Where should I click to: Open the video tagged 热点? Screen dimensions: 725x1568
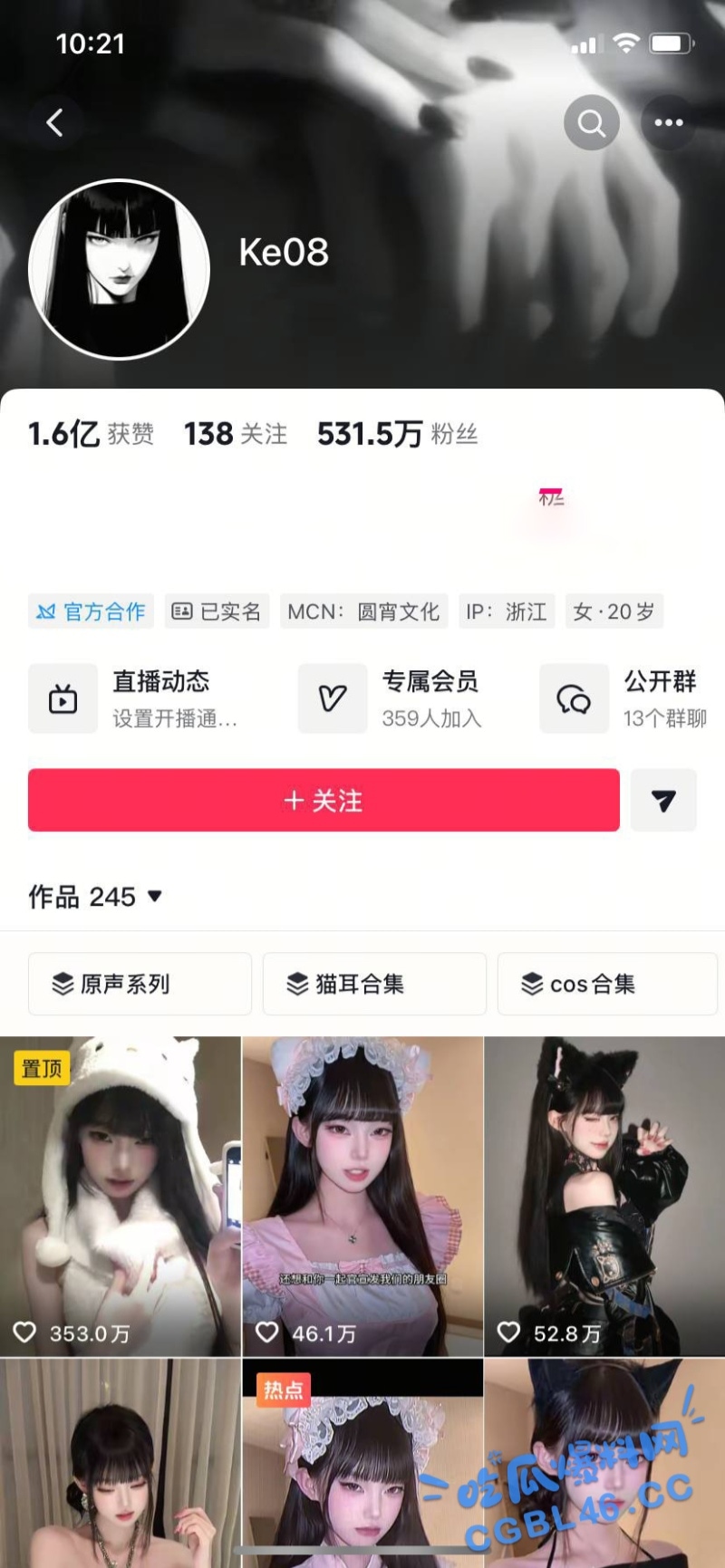362,1467
